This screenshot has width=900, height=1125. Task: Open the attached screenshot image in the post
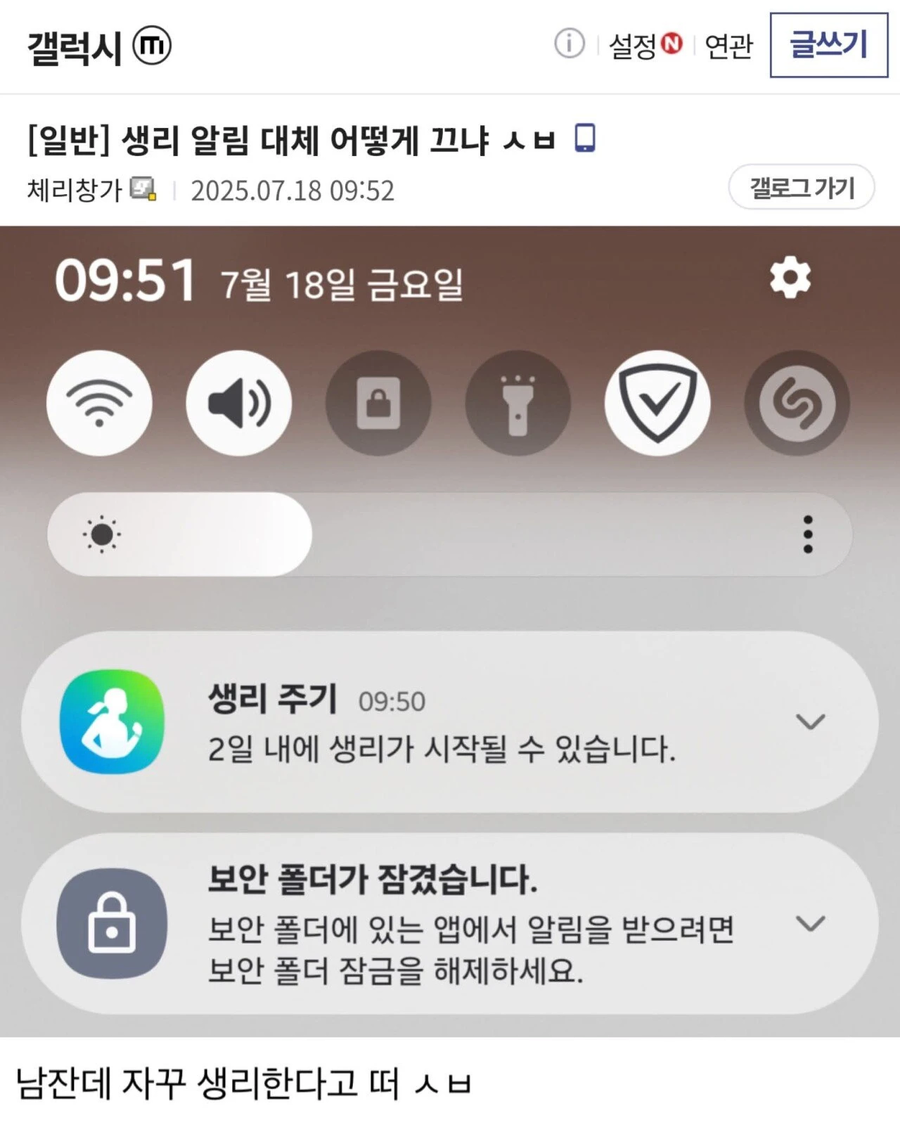(x=450, y=630)
